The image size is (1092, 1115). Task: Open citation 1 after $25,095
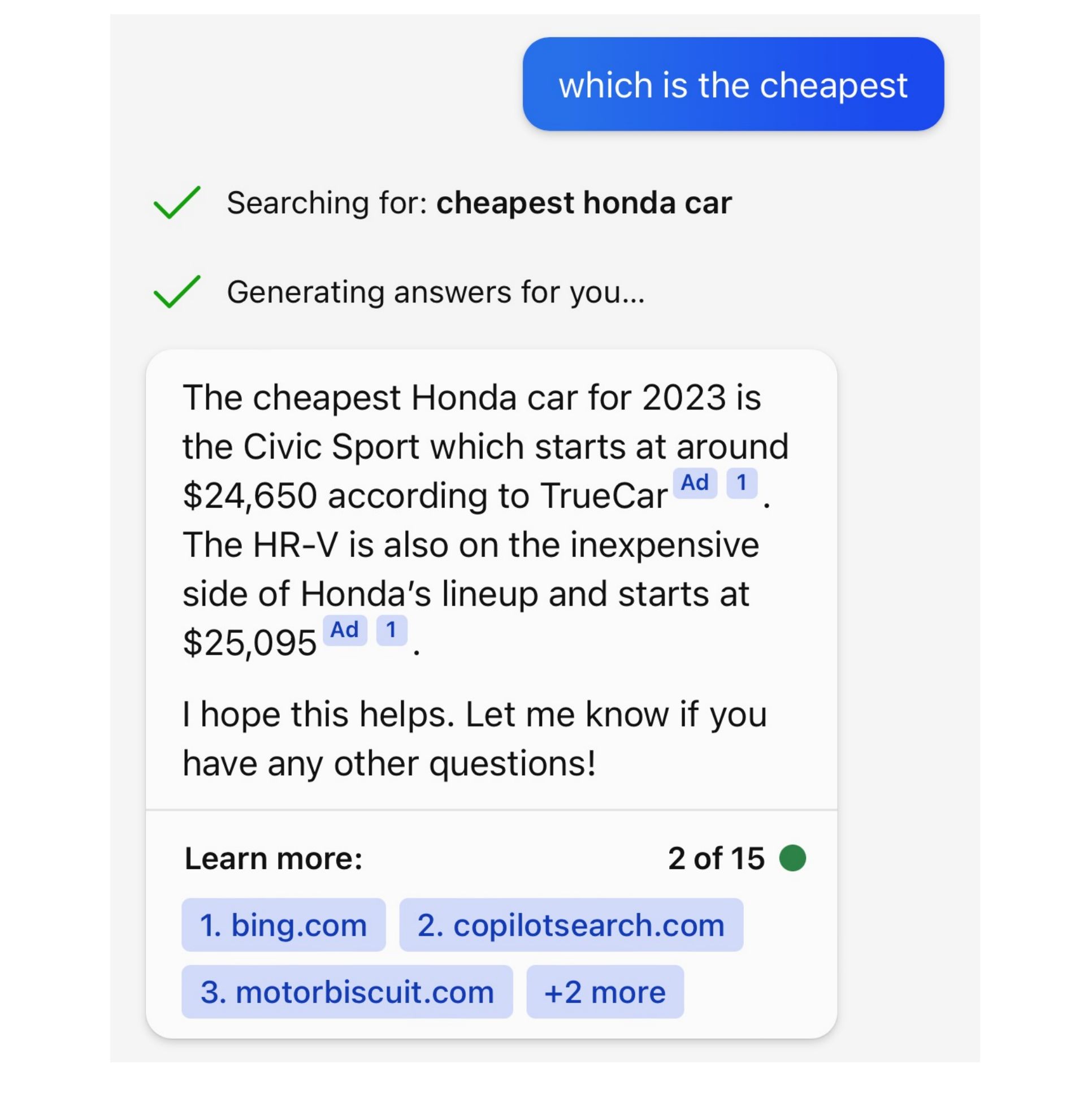pyautogui.click(x=391, y=629)
